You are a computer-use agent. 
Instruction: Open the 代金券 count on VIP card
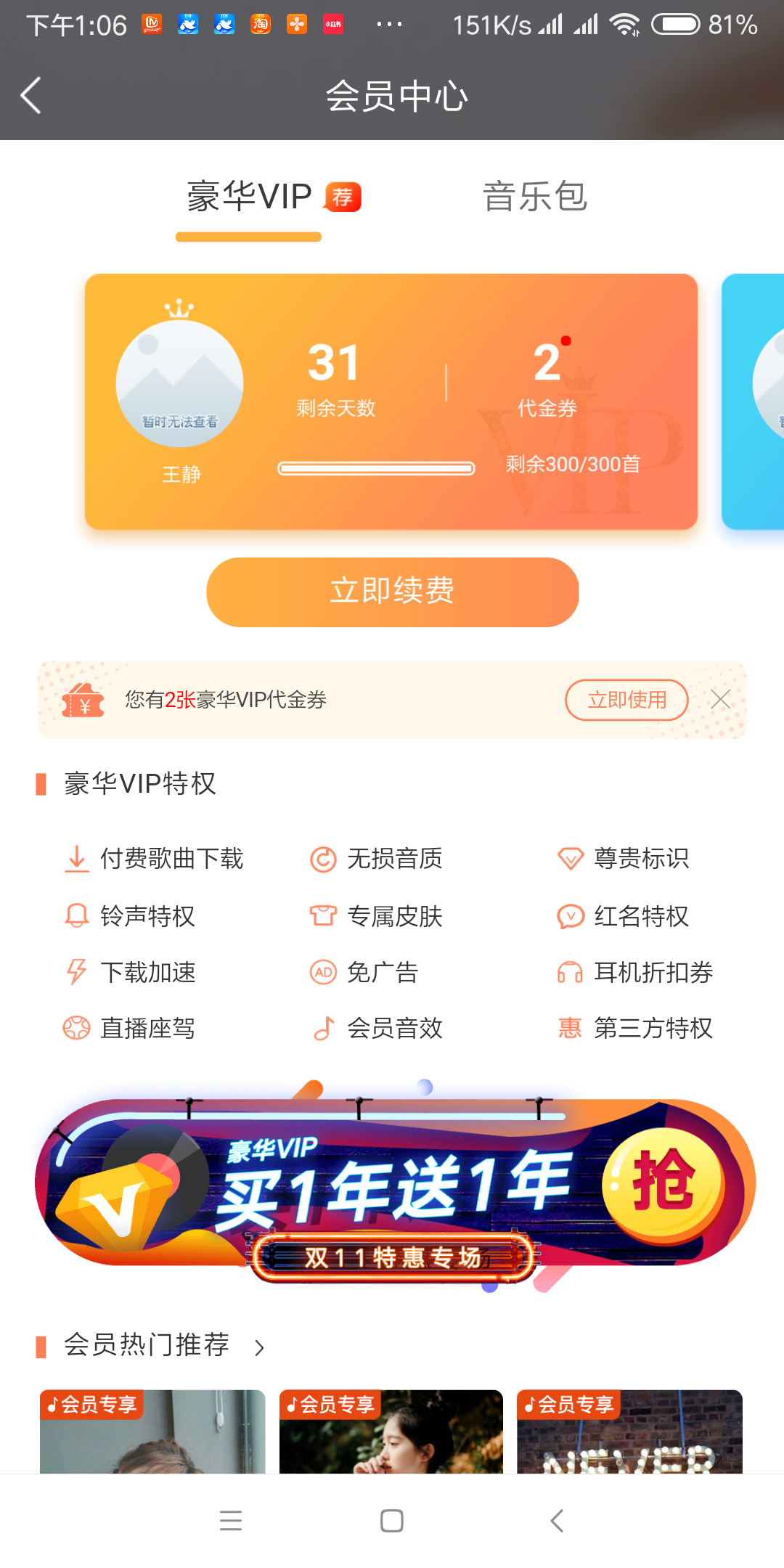(x=547, y=378)
